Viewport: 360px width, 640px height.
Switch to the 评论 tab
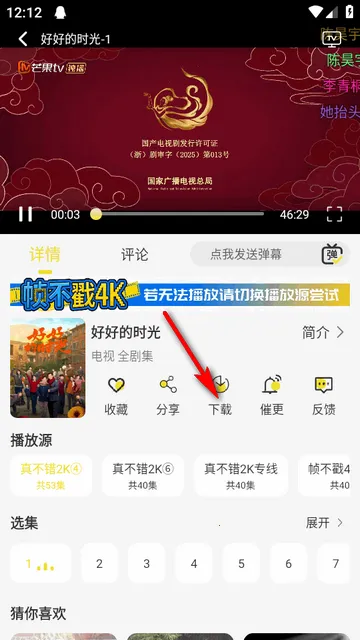(x=134, y=255)
